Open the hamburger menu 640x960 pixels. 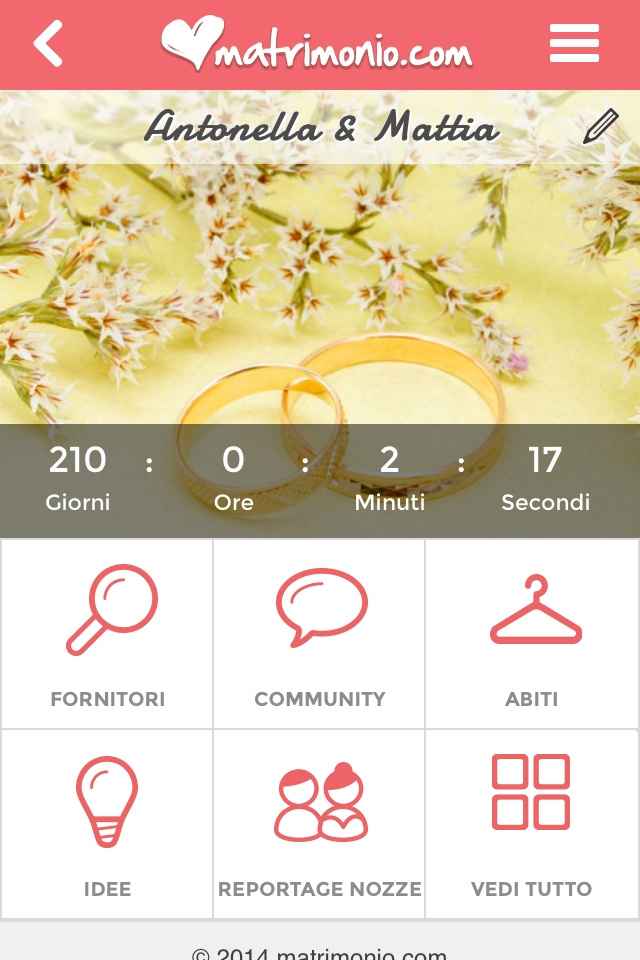click(574, 44)
